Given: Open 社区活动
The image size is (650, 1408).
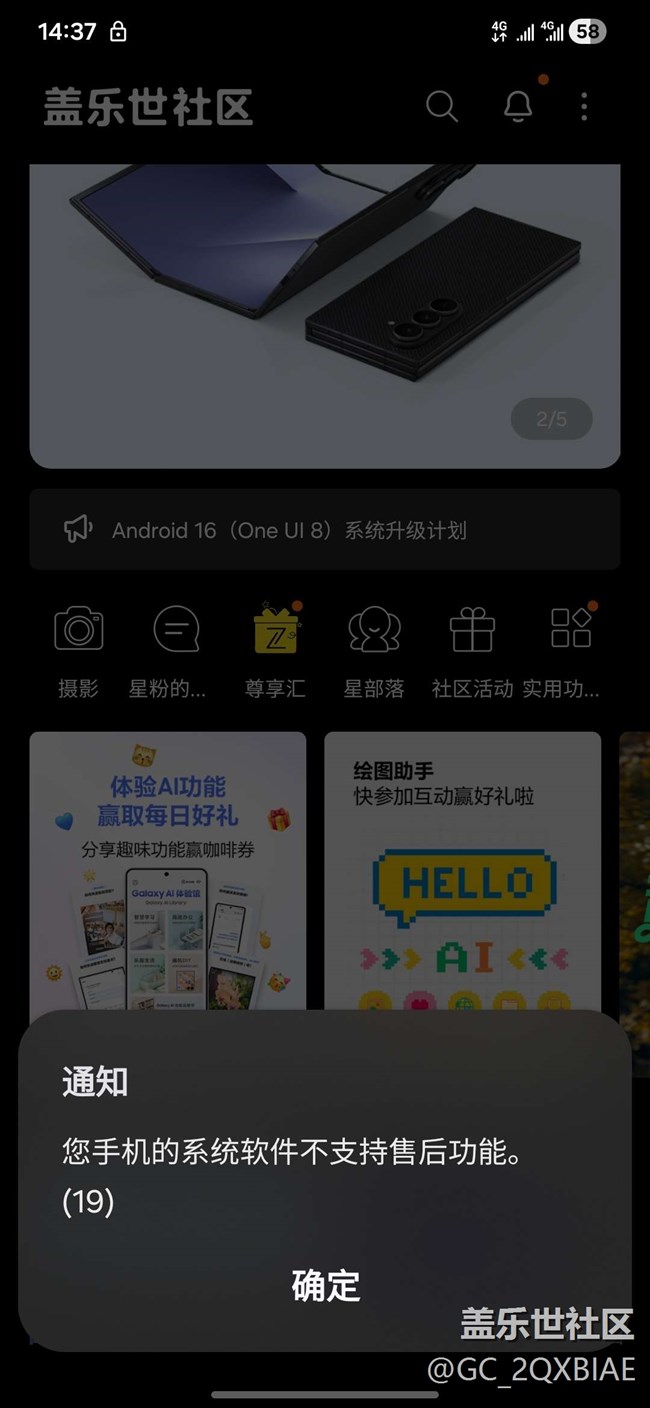Looking at the screenshot, I should coord(472,648).
